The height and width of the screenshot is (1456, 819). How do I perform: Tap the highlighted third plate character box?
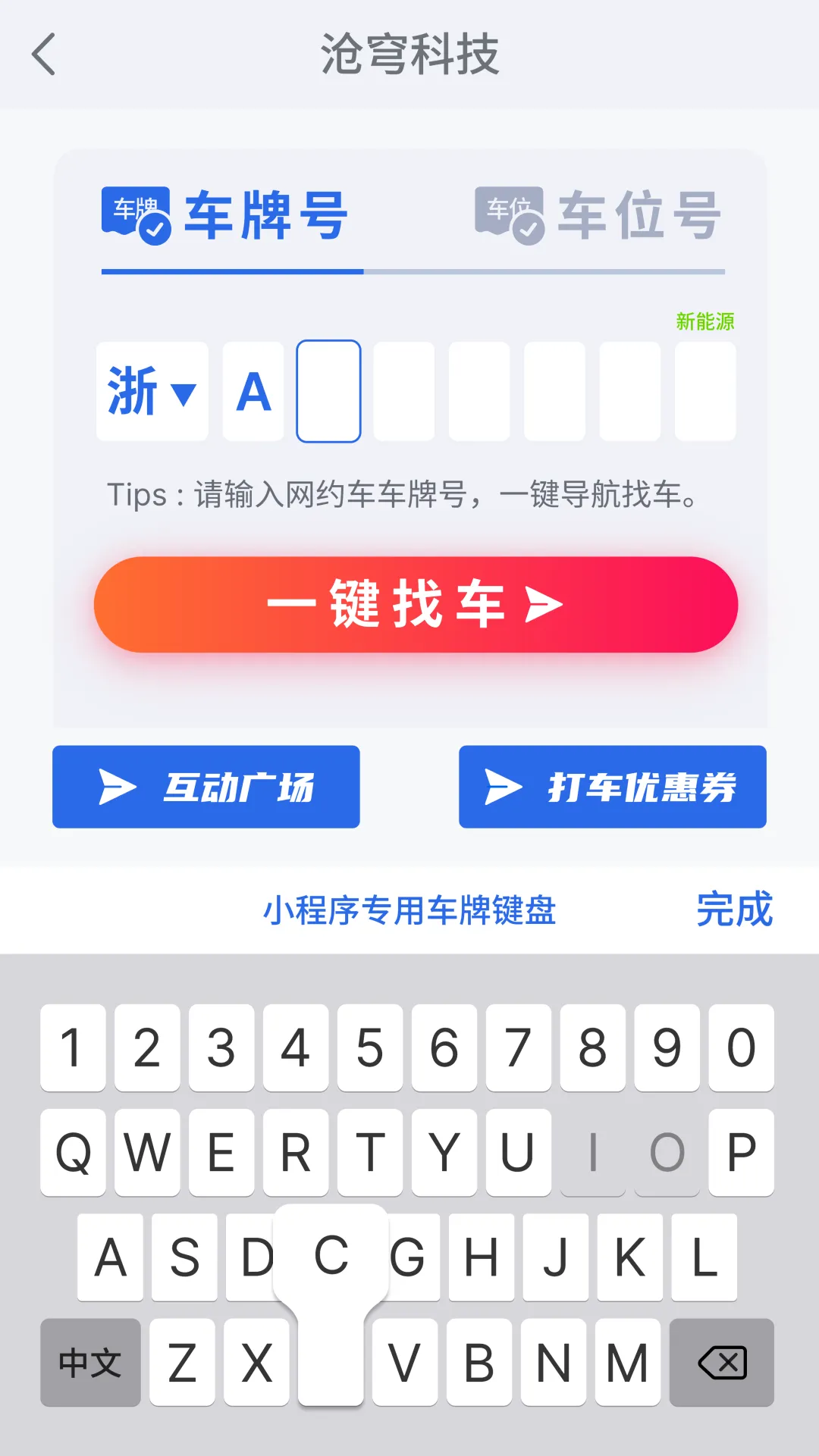(x=328, y=391)
